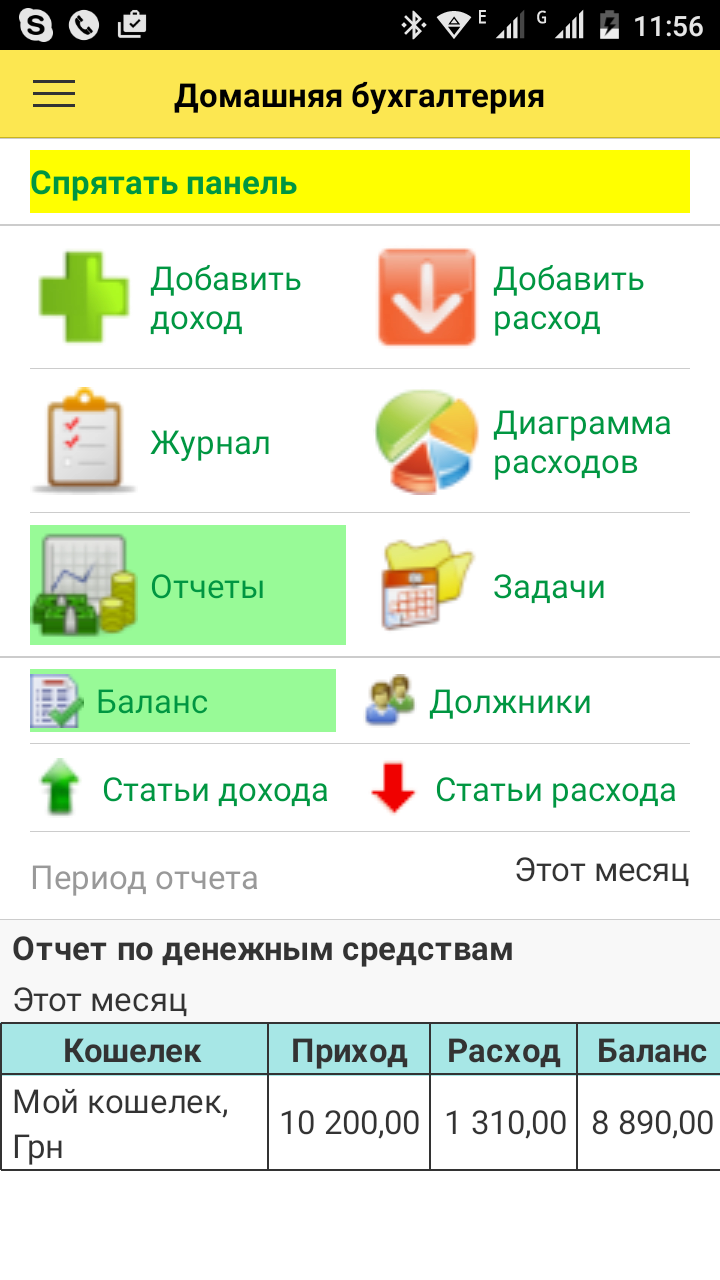720x1280 pixels.
Task: Open the Журнал section
Action: point(188,442)
